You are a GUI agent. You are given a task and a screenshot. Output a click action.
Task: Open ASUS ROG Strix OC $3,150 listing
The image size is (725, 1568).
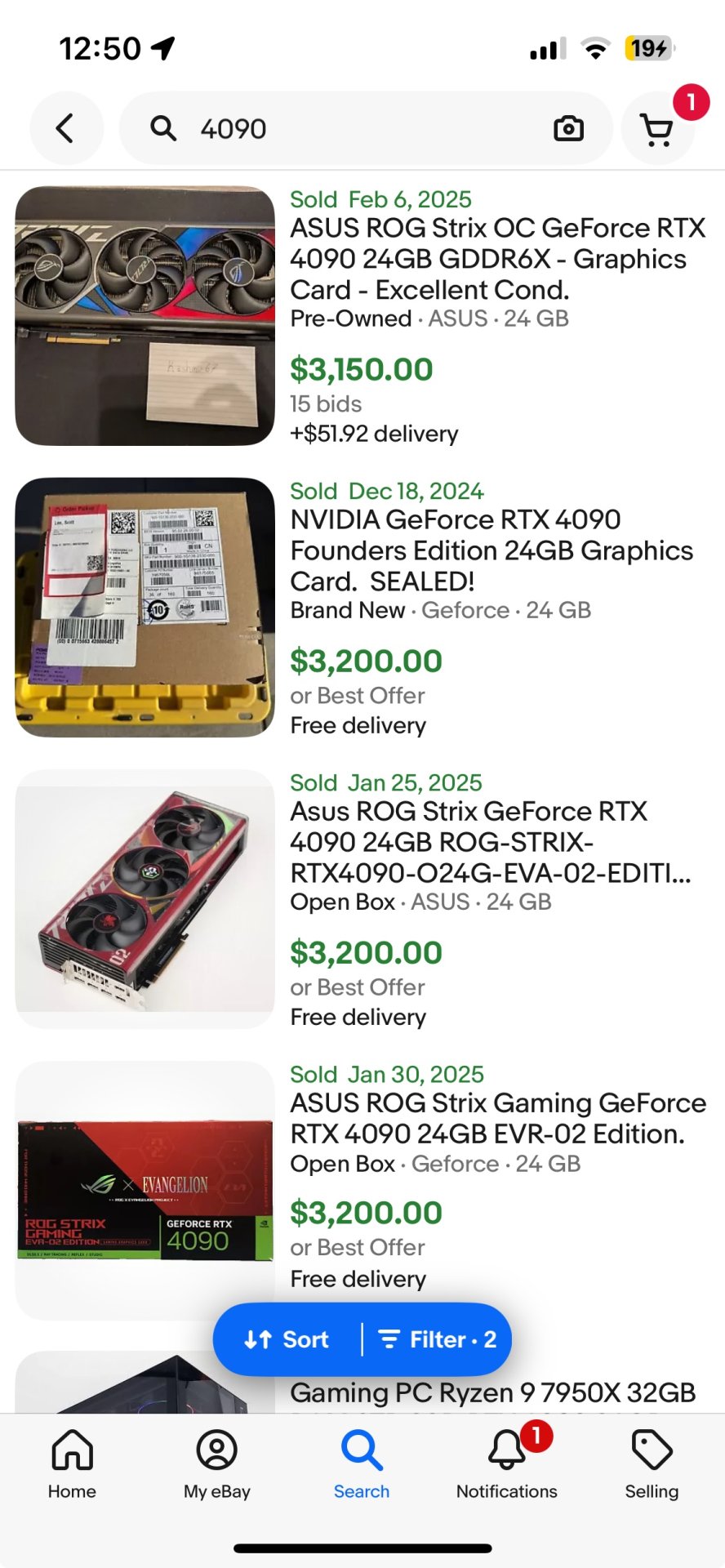pyautogui.click(x=497, y=258)
